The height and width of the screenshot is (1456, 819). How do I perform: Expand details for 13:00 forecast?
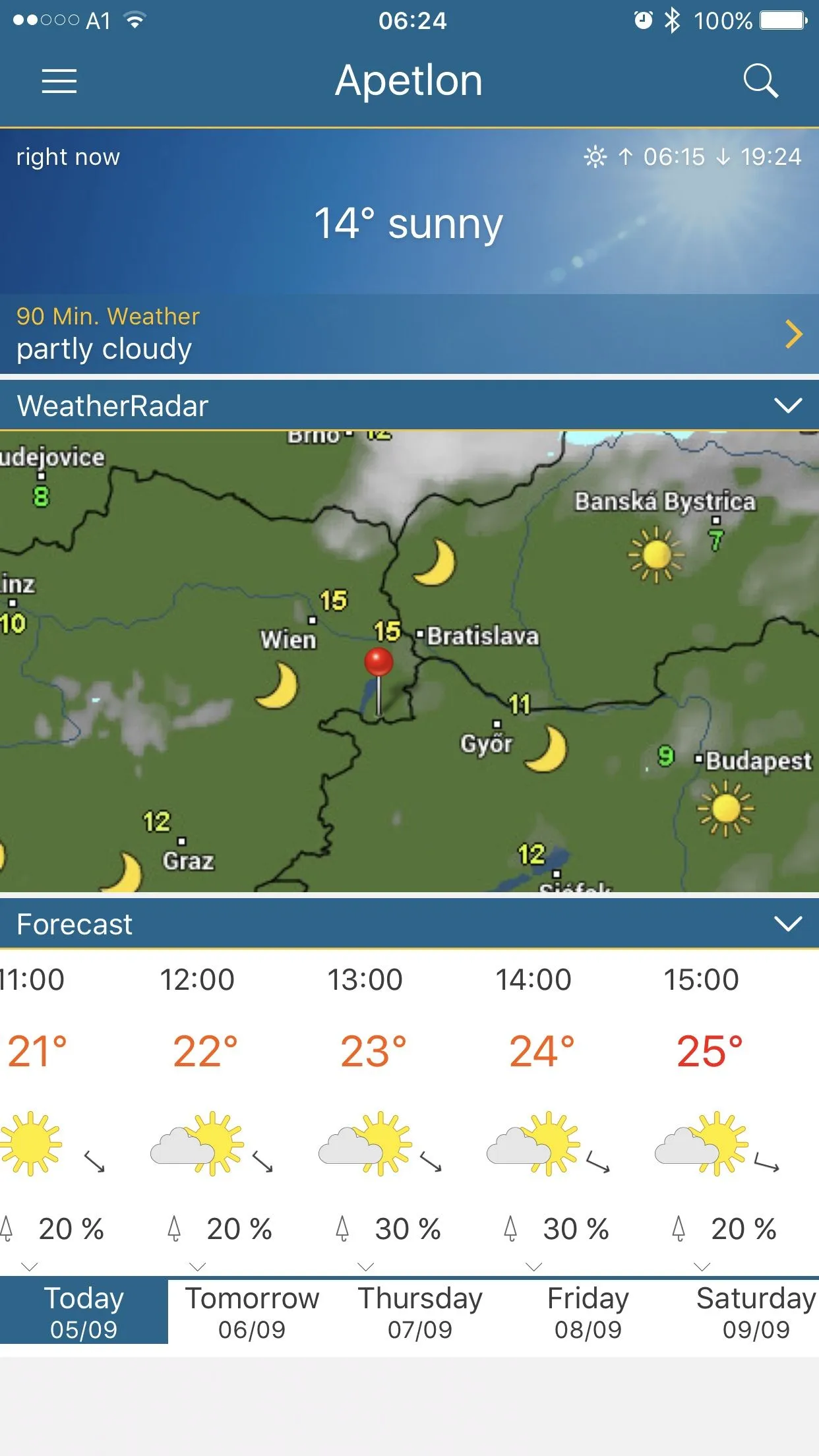366,1267
